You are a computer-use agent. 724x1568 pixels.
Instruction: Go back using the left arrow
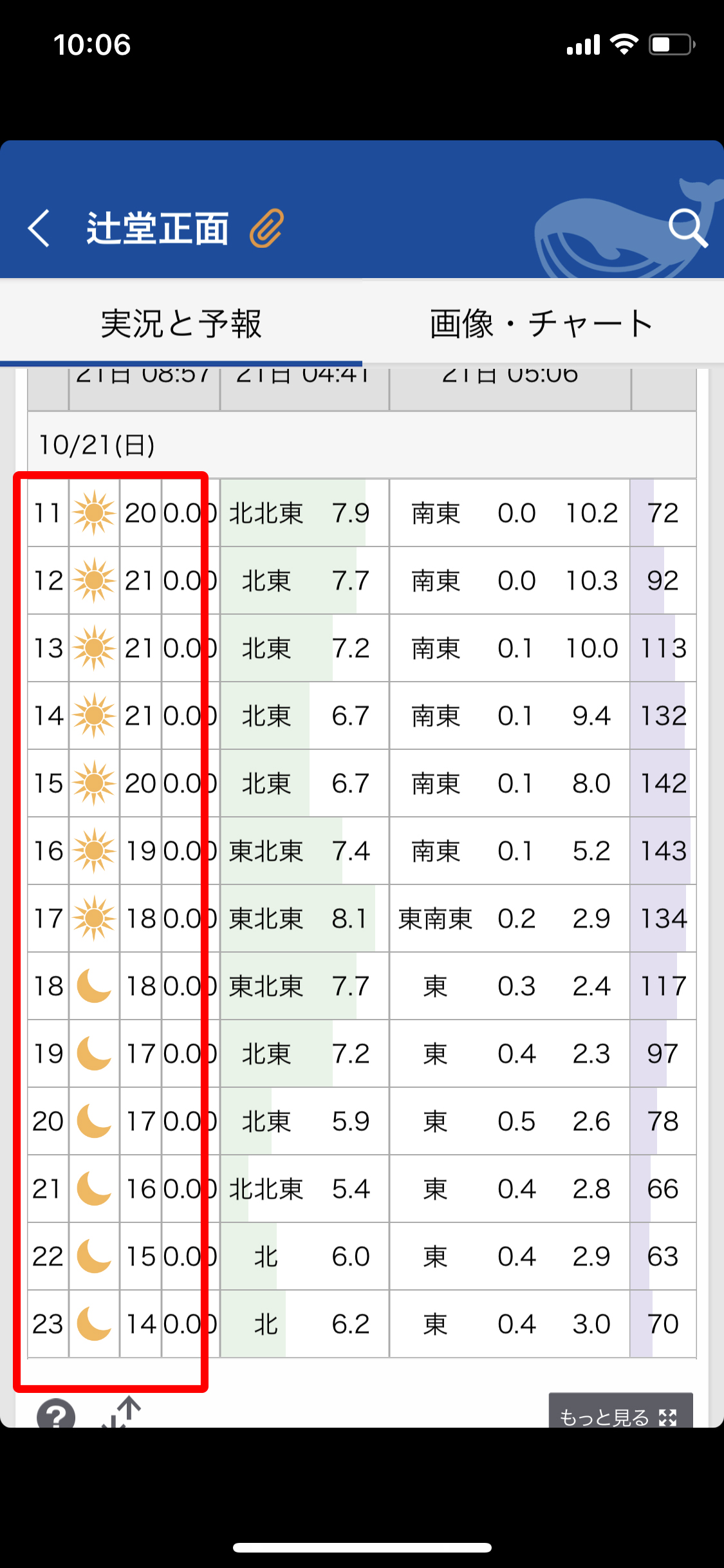(x=39, y=228)
